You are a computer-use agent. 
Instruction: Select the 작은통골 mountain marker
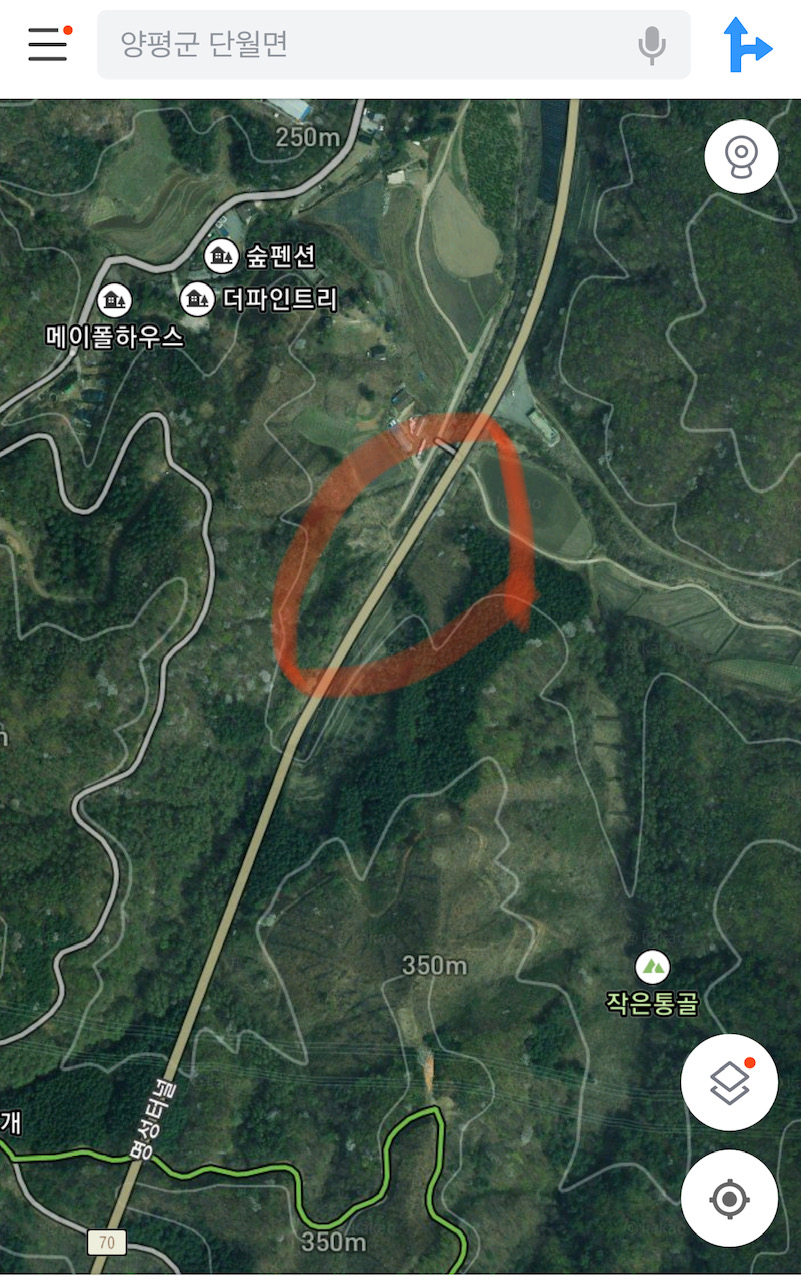click(652, 967)
